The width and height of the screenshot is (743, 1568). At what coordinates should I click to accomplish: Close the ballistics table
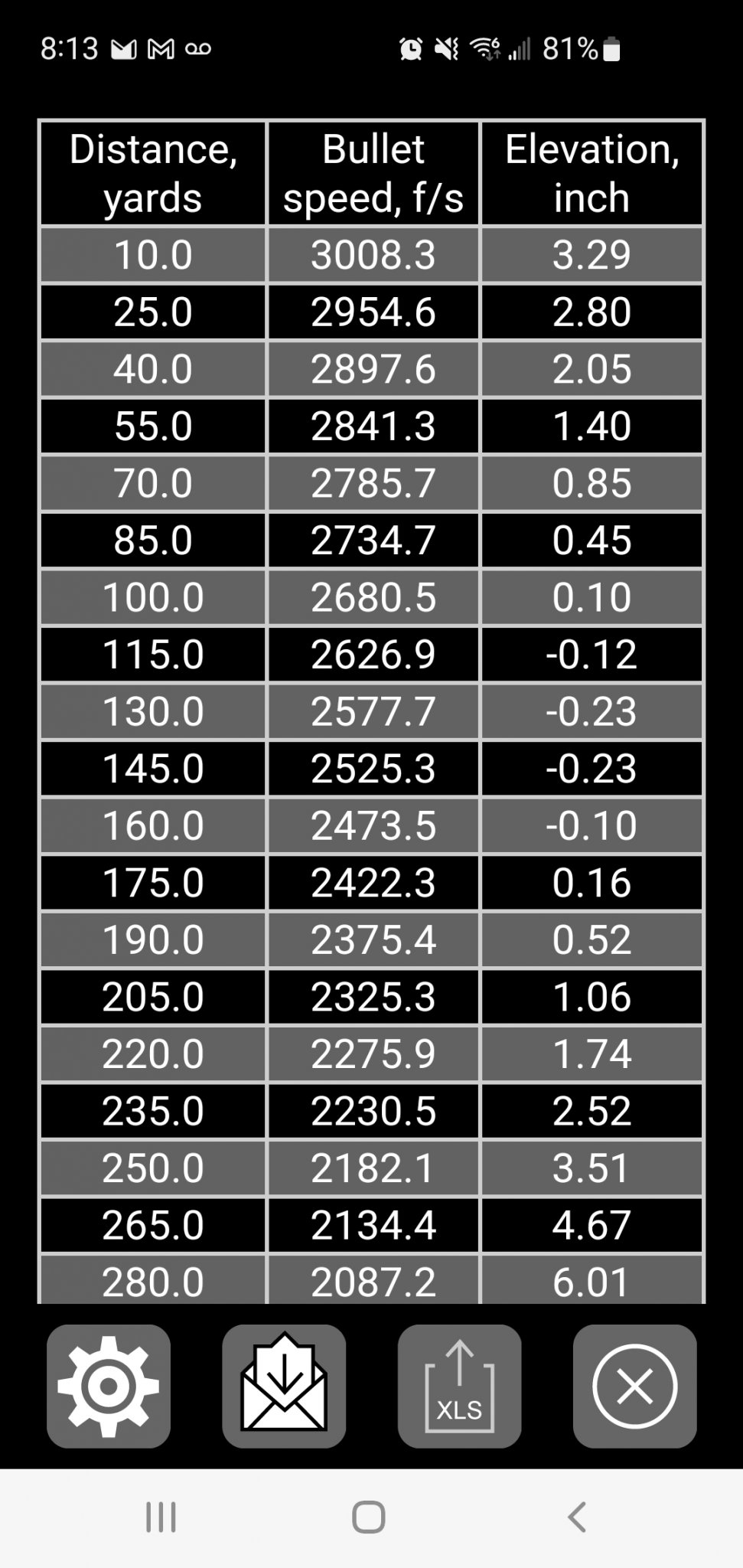(634, 1386)
